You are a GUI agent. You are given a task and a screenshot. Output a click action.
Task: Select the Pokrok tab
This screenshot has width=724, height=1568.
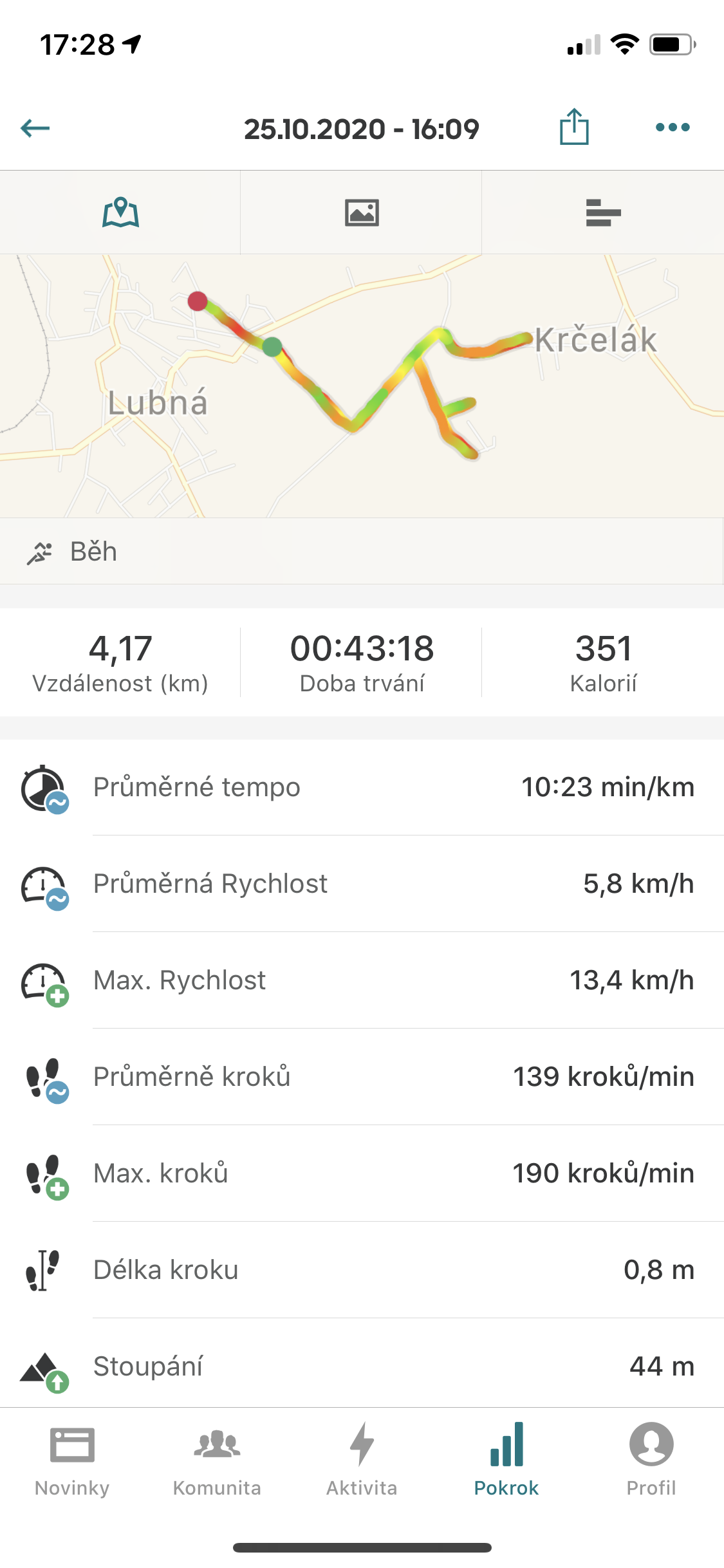(506, 1460)
